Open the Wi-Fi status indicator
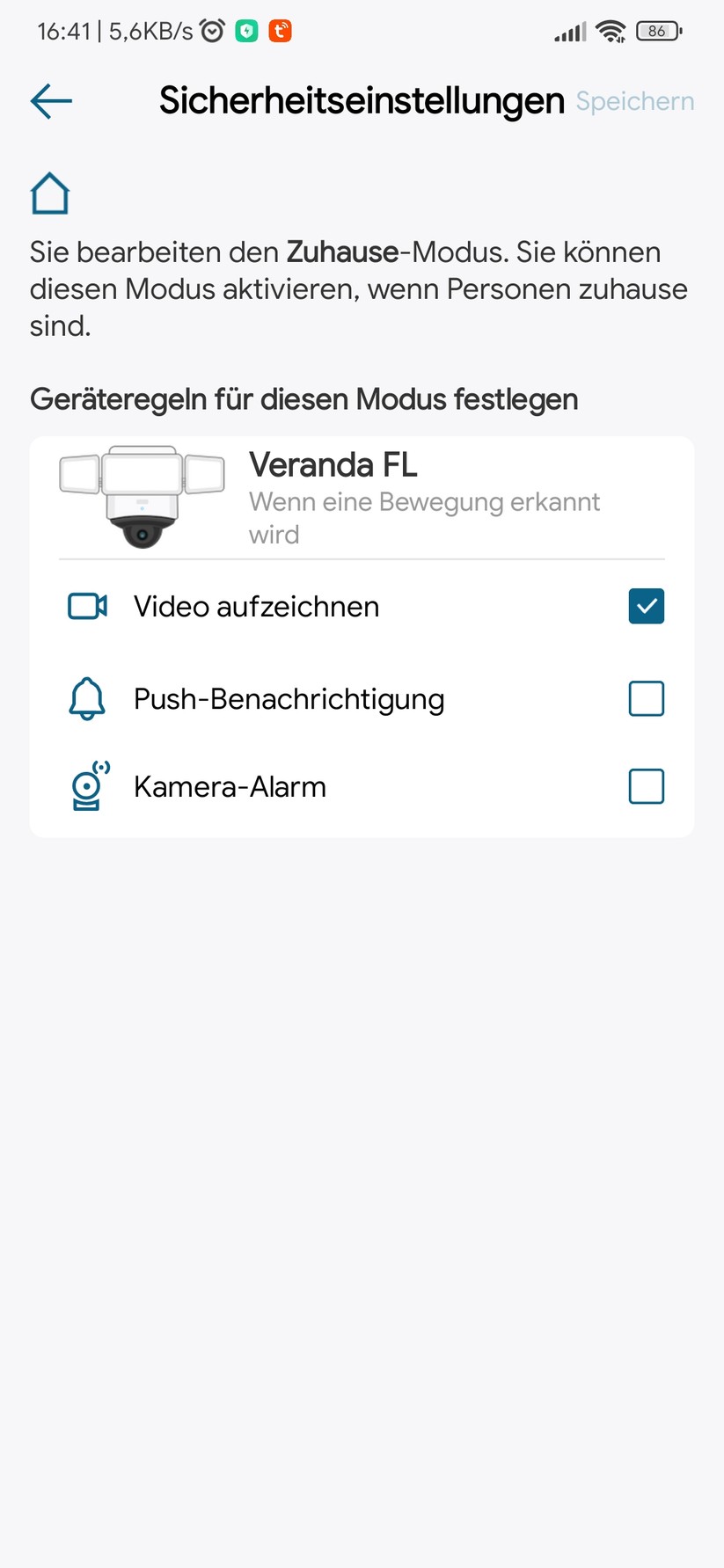724x1568 pixels. pyautogui.click(x=611, y=30)
